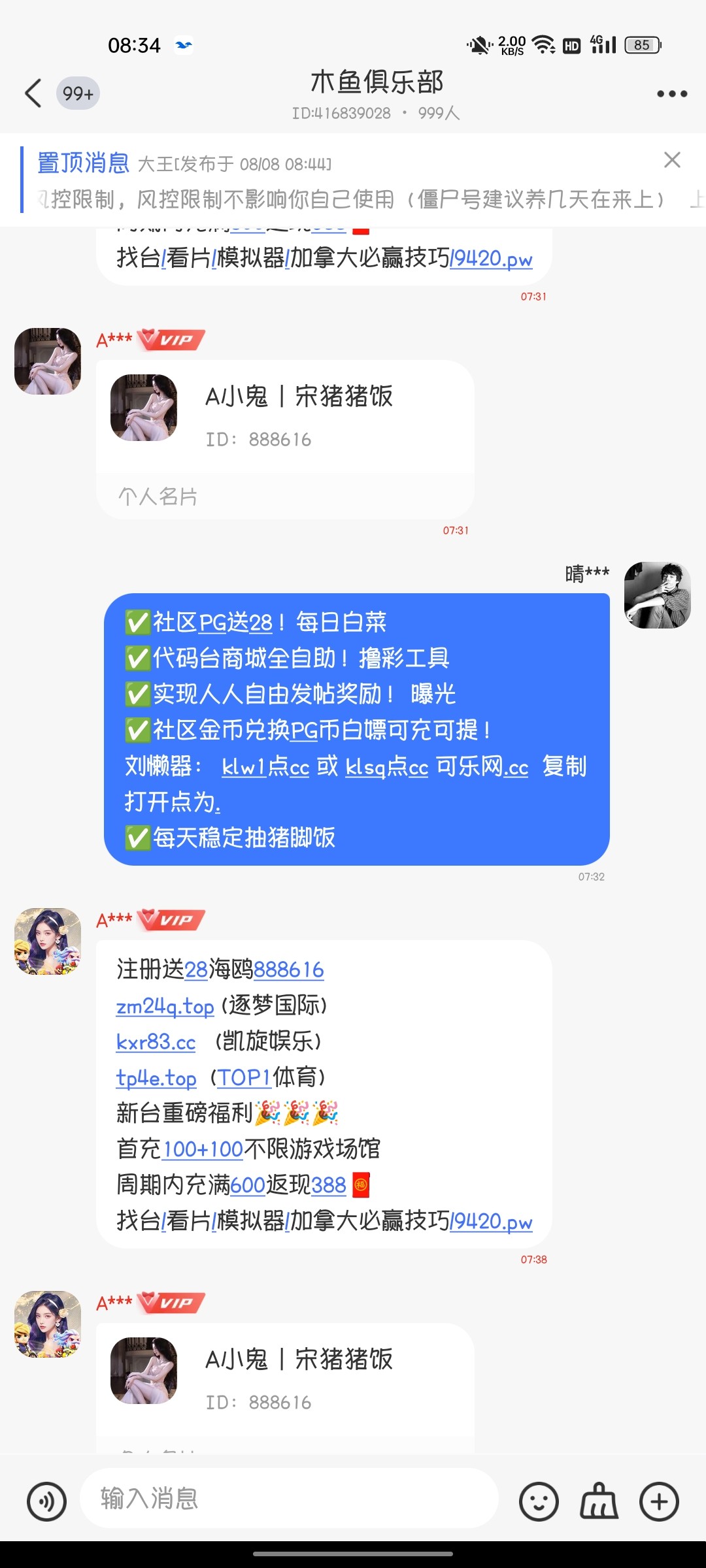Viewport: 706px width, 1568px height.
Task: Switch to voice message input
Action: [x=46, y=1501]
